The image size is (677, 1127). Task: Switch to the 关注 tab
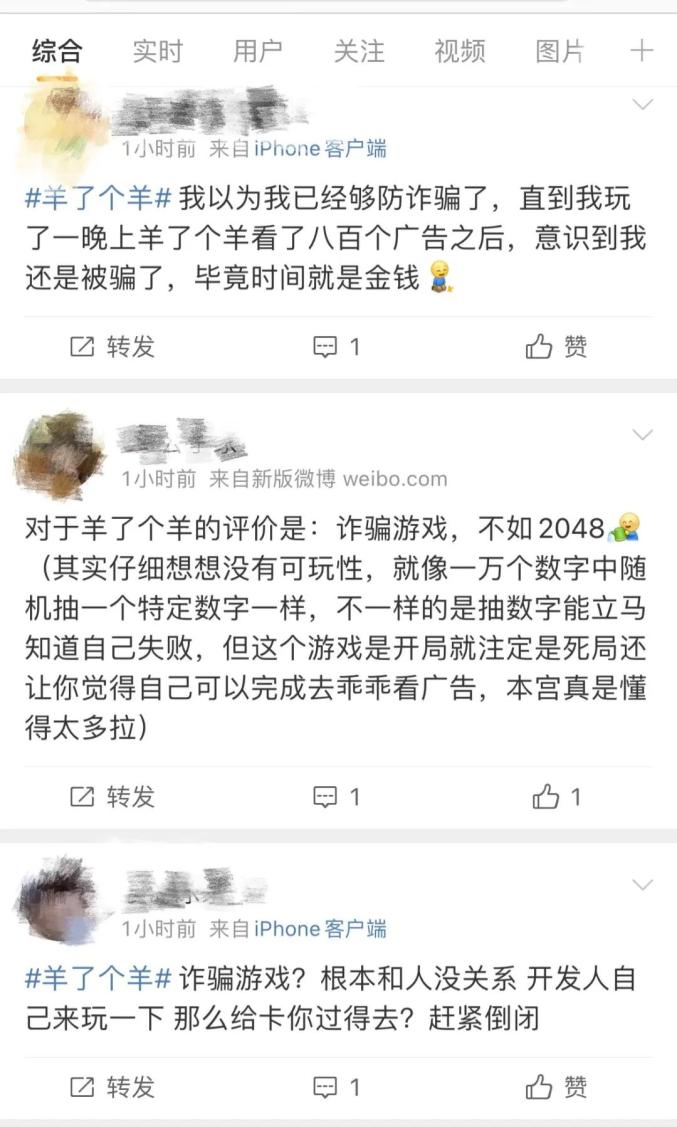359,51
